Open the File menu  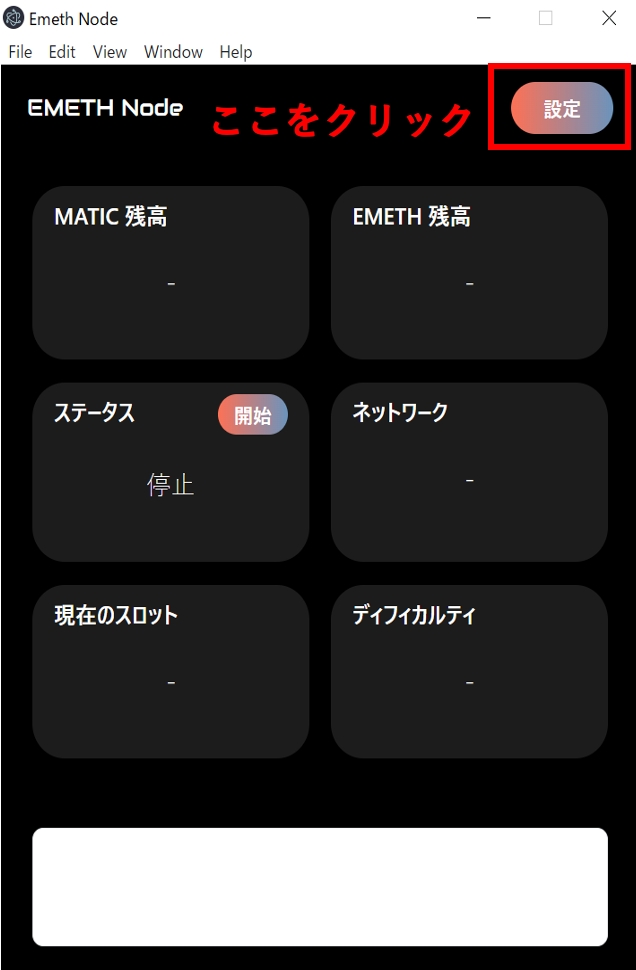[x=20, y=52]
